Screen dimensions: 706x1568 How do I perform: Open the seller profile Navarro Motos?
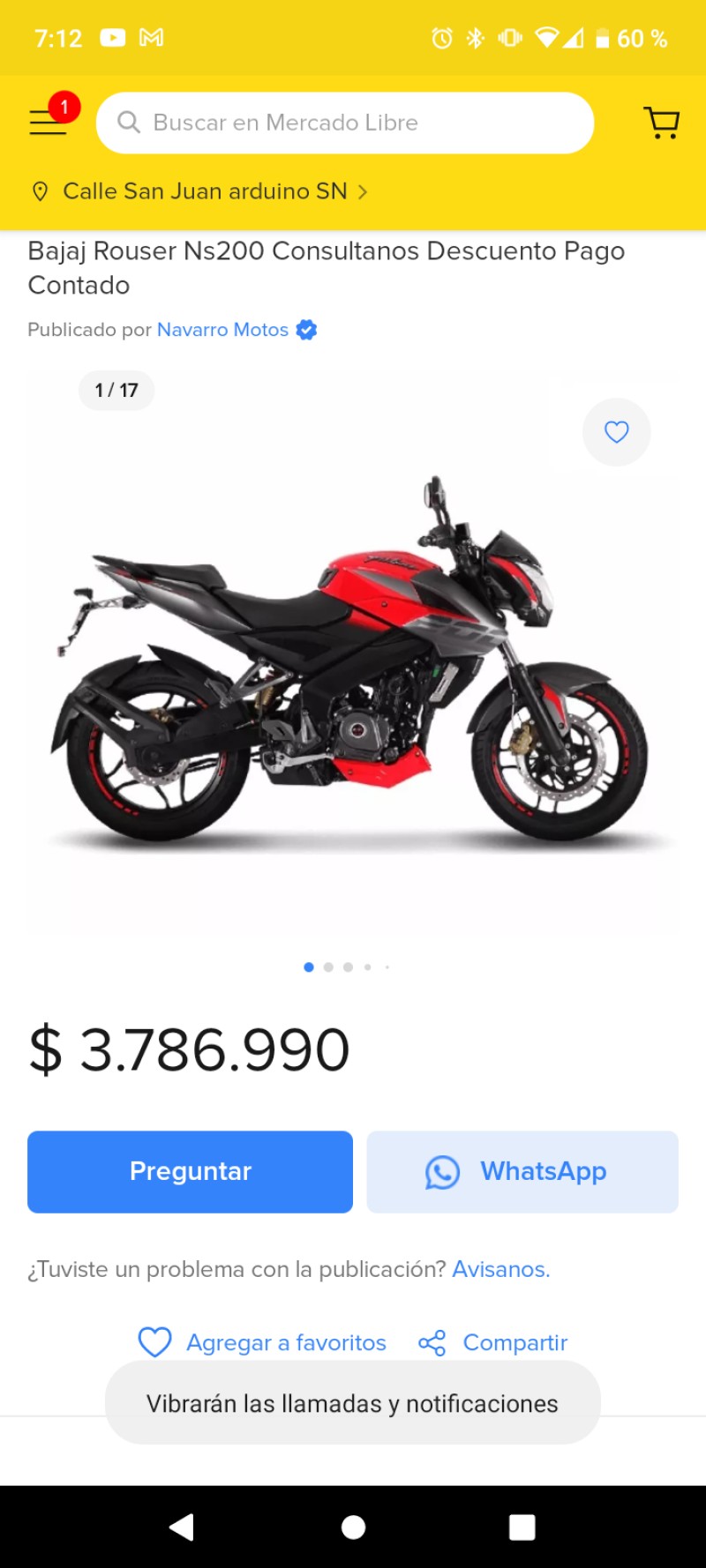(222, 330)
